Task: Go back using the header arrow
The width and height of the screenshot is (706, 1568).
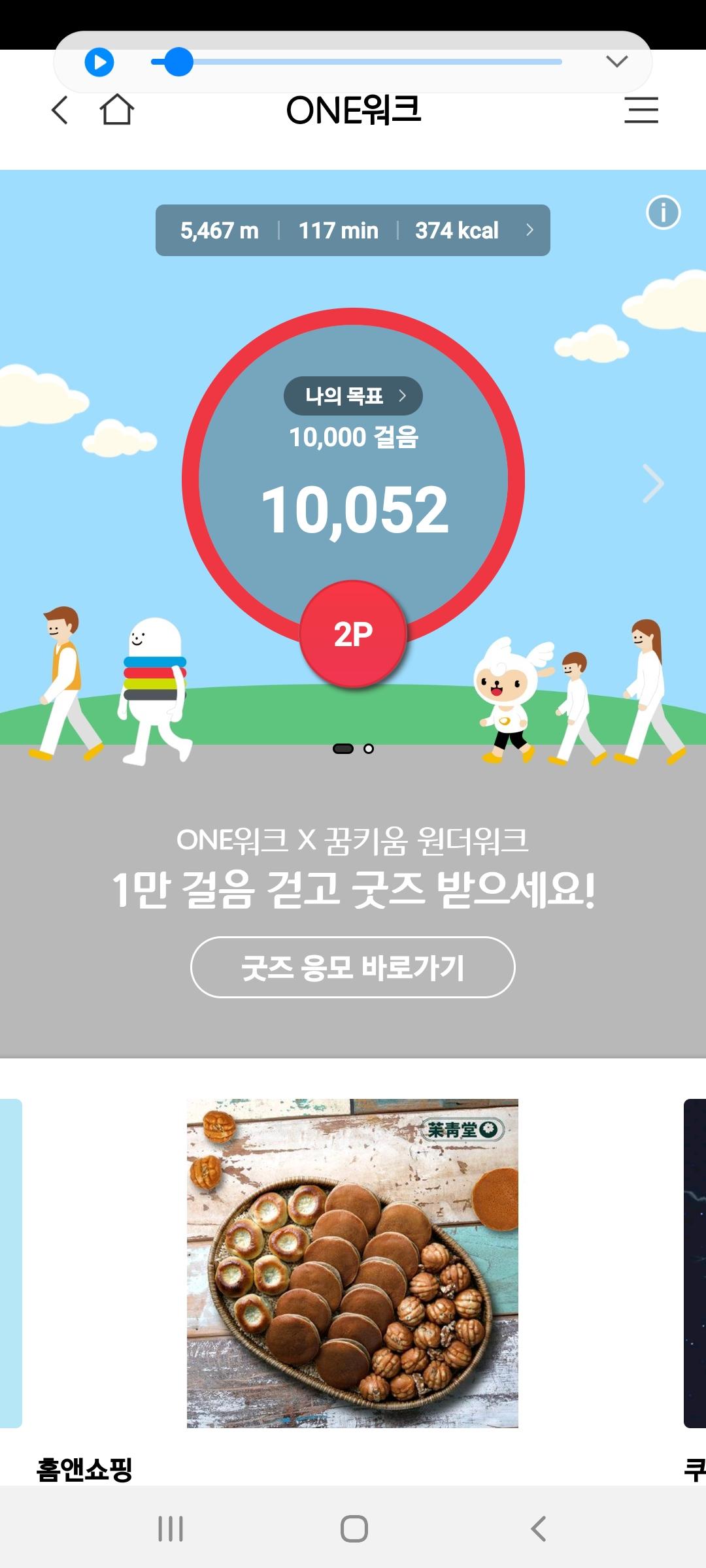Action: pos(60,110)
